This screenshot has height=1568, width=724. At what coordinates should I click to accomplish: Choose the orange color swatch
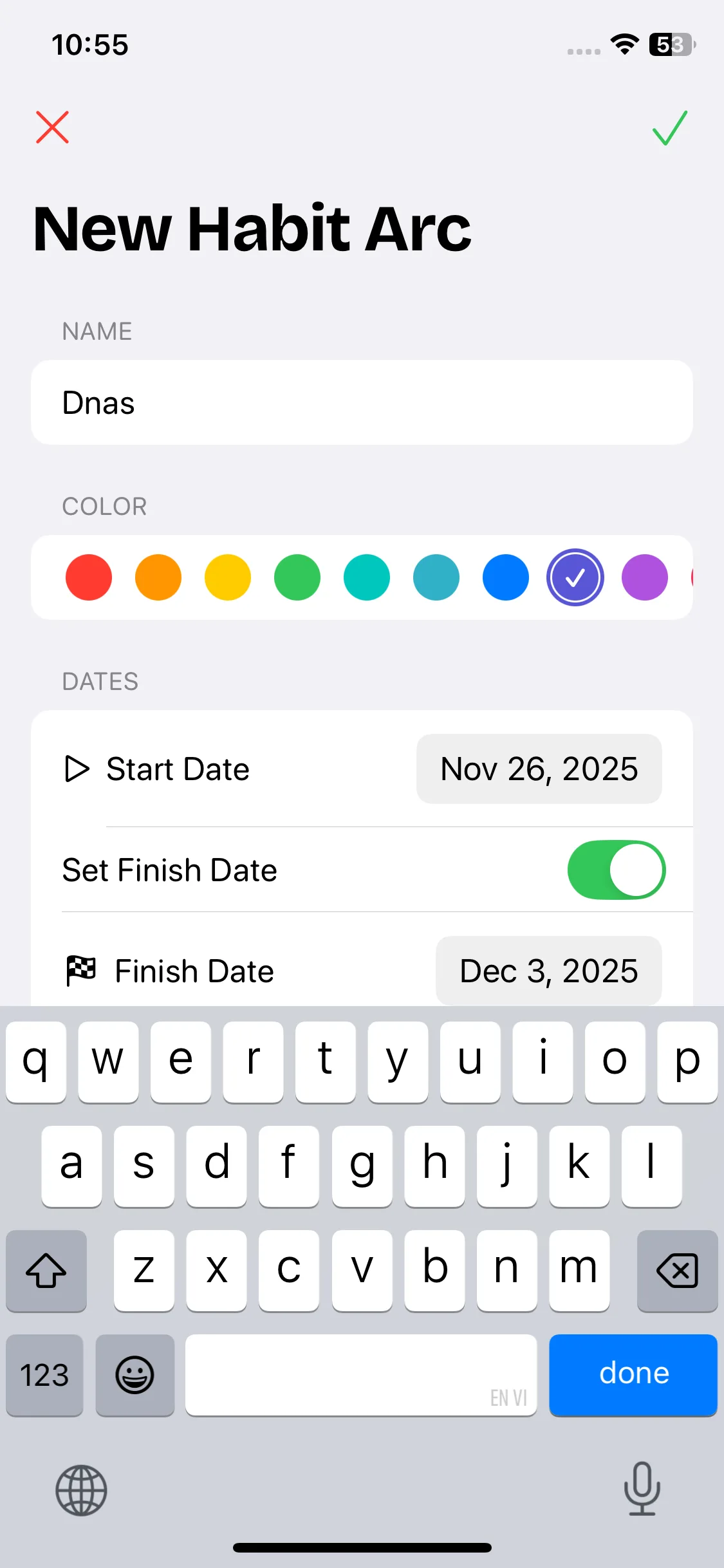click(x=158, y=577)
